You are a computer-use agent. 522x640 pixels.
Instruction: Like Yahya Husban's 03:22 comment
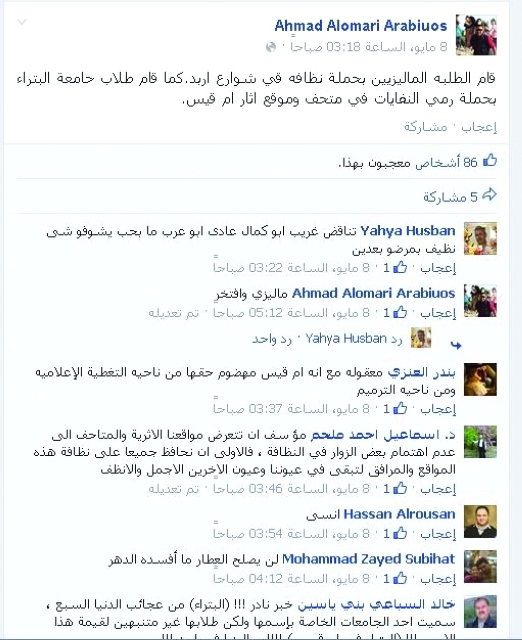(x=438, y=268)
